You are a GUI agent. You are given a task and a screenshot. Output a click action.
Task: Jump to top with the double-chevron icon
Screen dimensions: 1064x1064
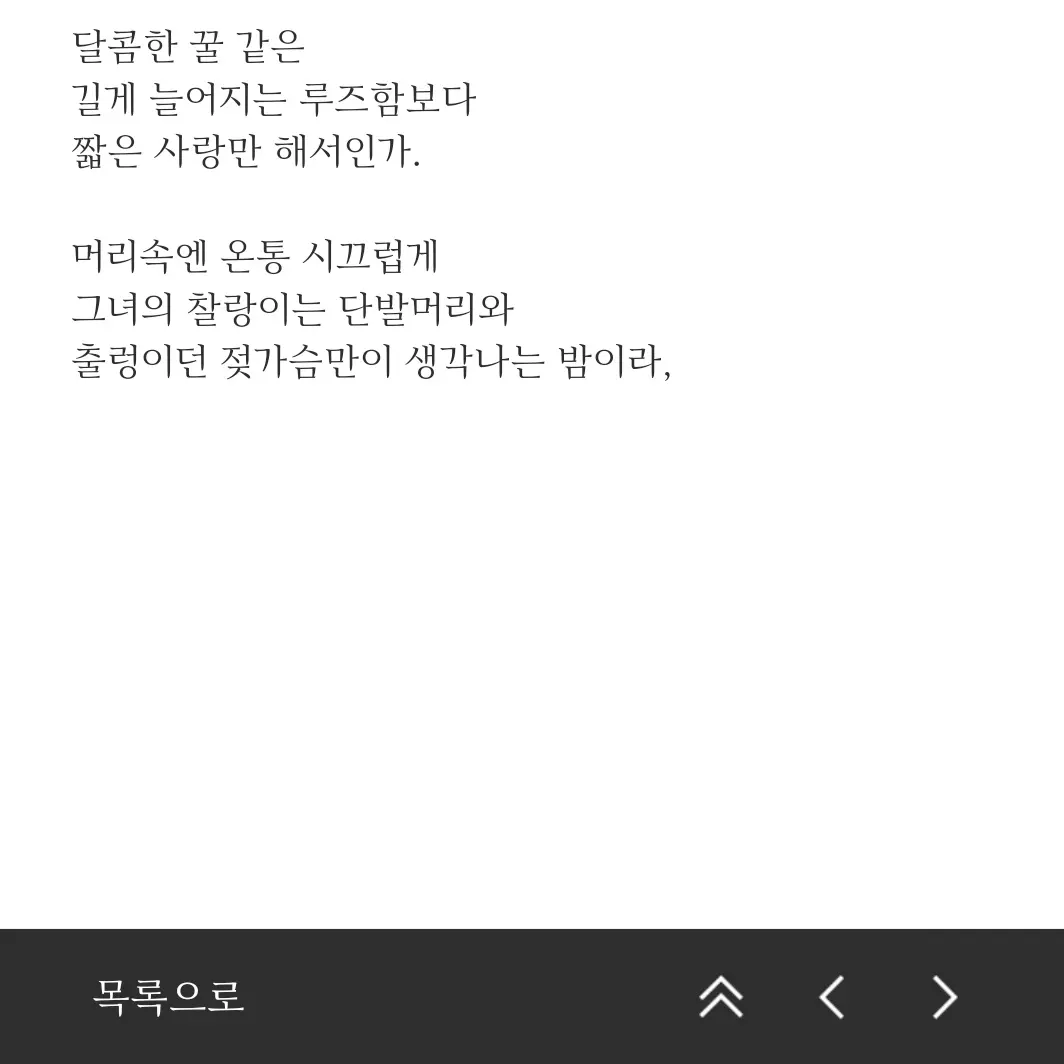tap(721, 997)
